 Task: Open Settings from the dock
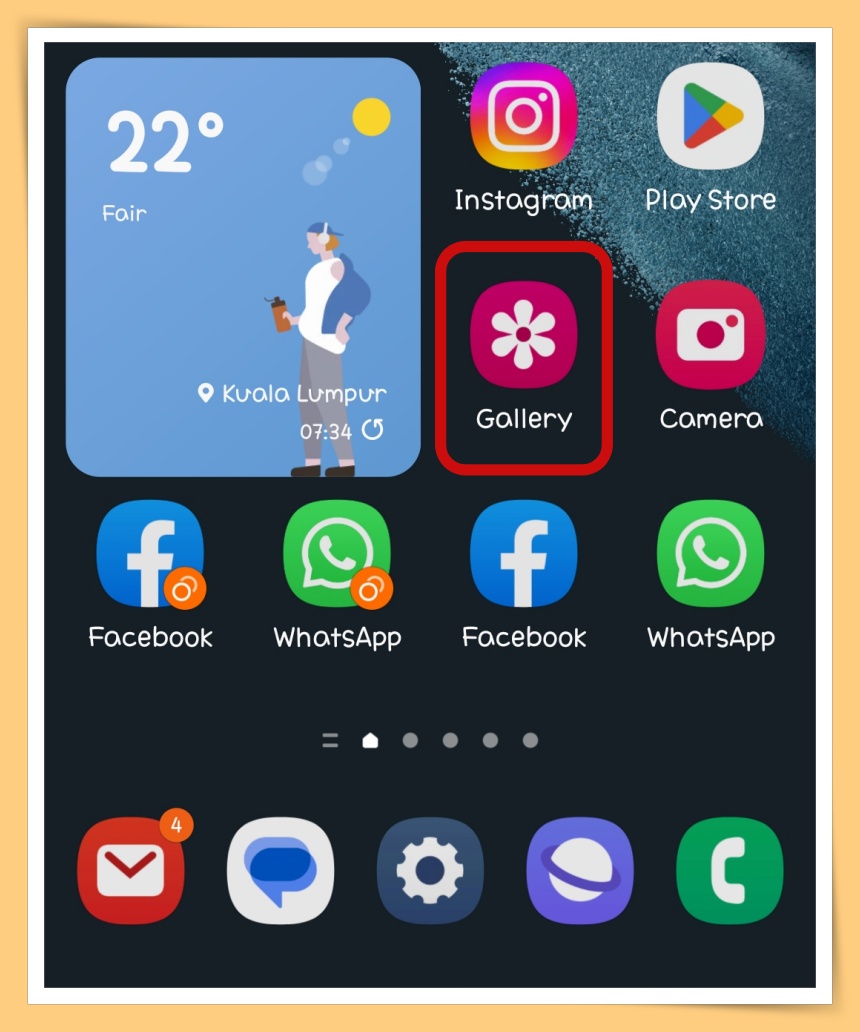click(x=430, y=870)
